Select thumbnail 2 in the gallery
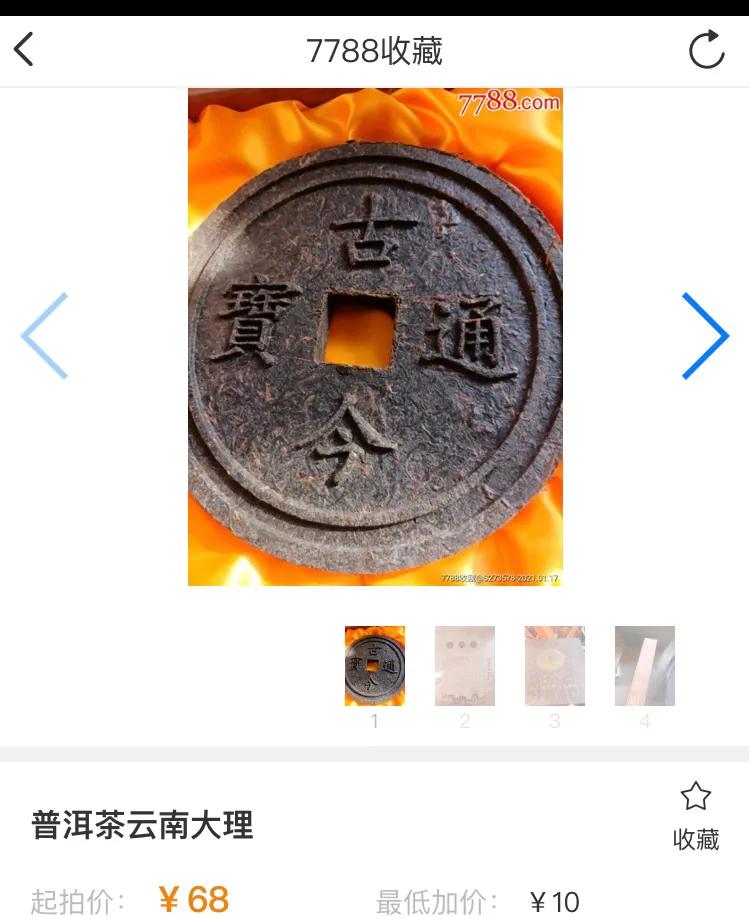Image resolution: width=749 pixels, height=918 pixels. [465, 666]
